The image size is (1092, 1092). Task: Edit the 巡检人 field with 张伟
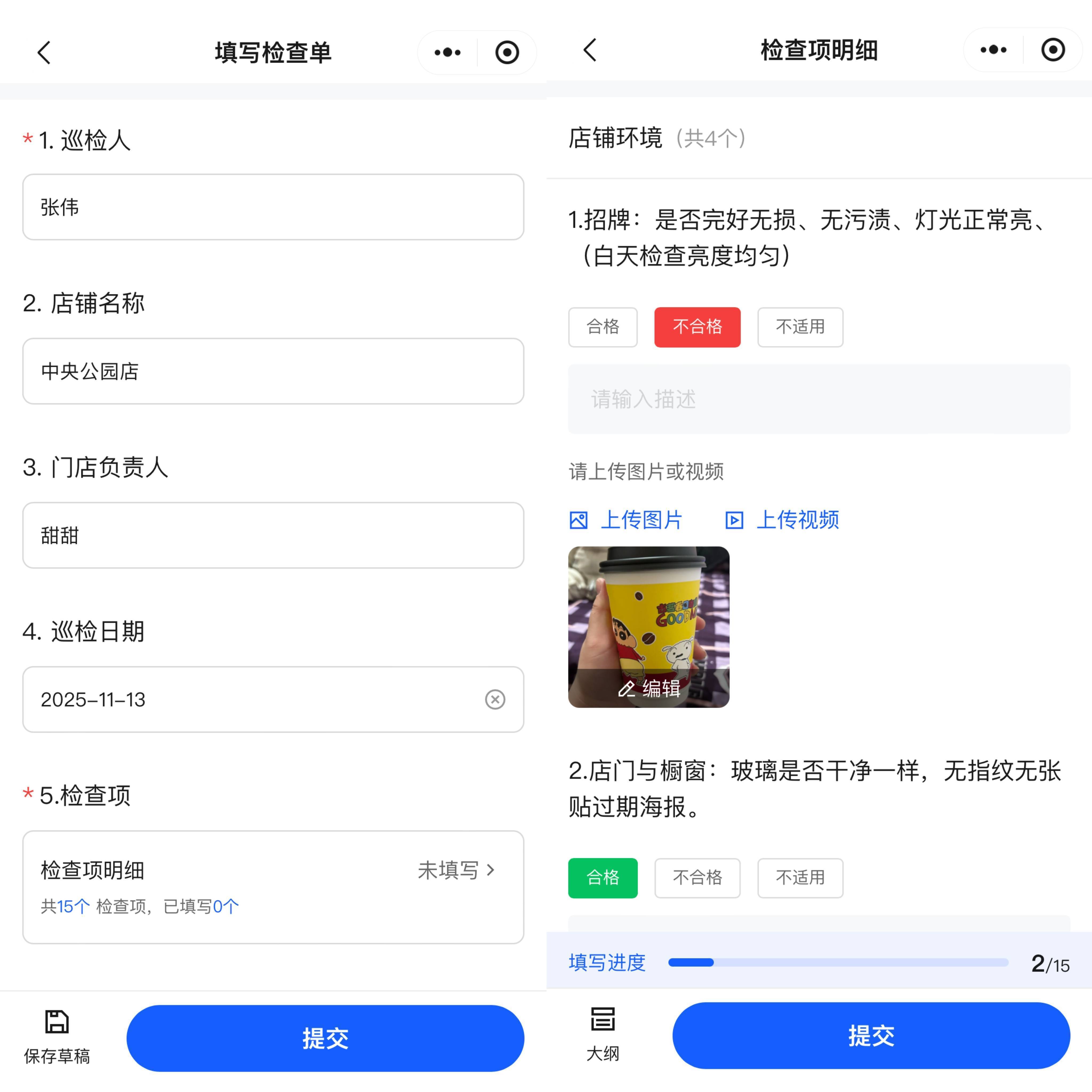[273, 207]
